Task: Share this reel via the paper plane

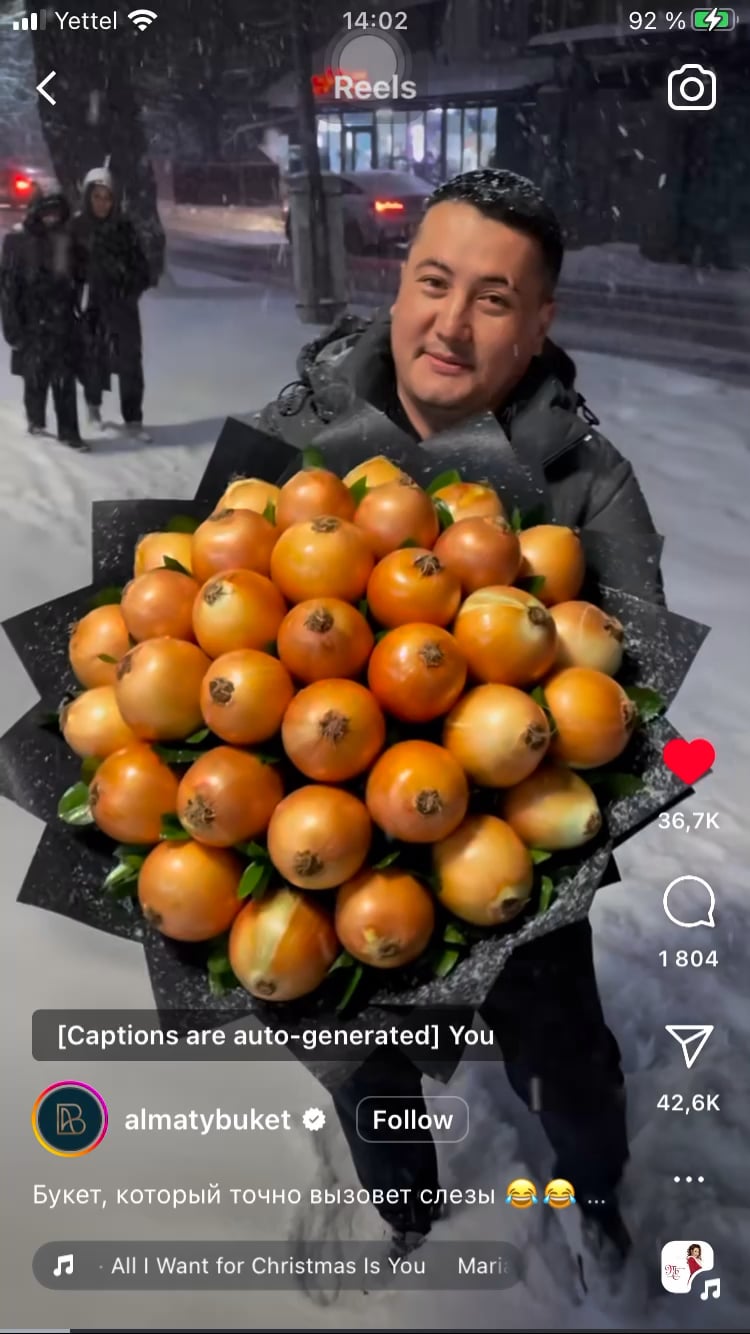Action: [x=689, y=1046]
